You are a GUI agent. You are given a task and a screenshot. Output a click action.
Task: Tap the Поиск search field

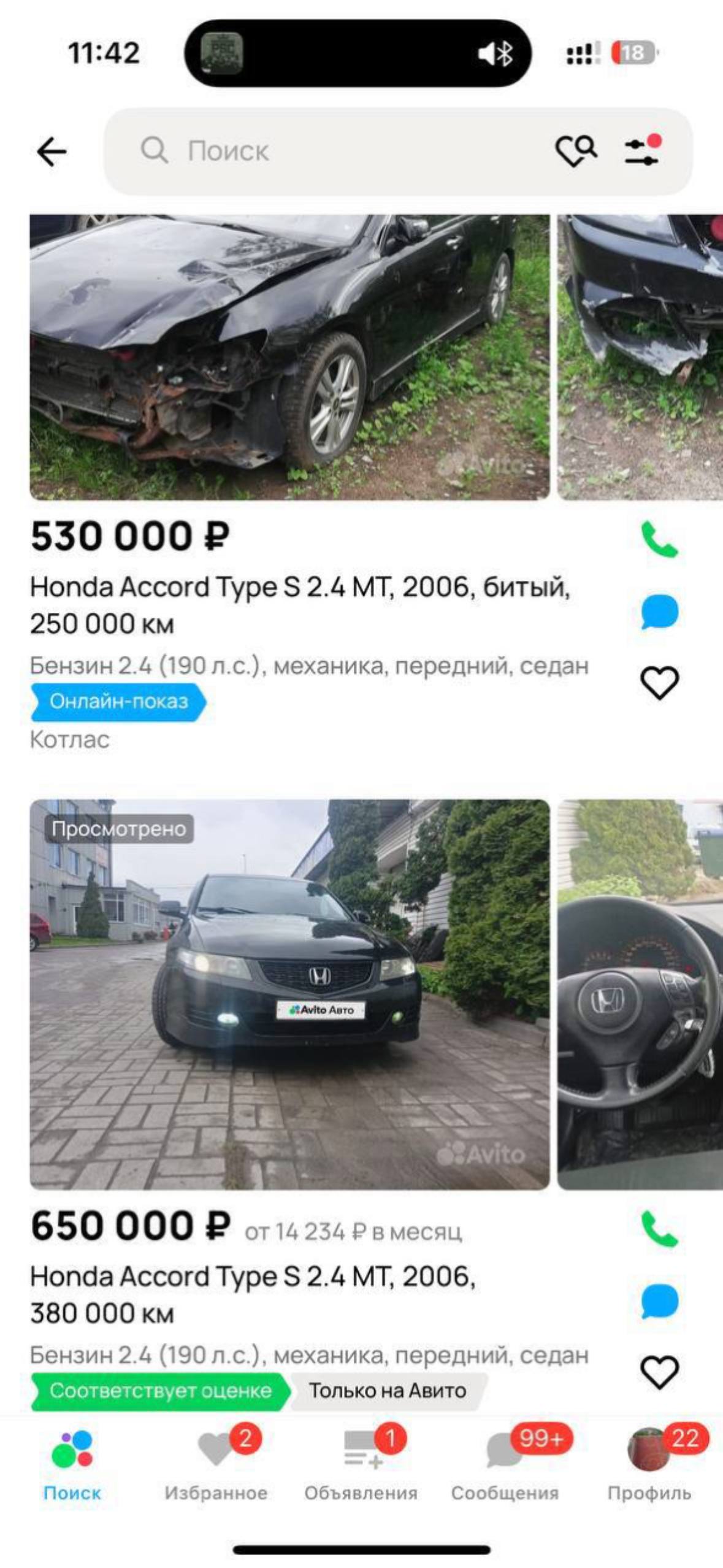pos(343,151)
